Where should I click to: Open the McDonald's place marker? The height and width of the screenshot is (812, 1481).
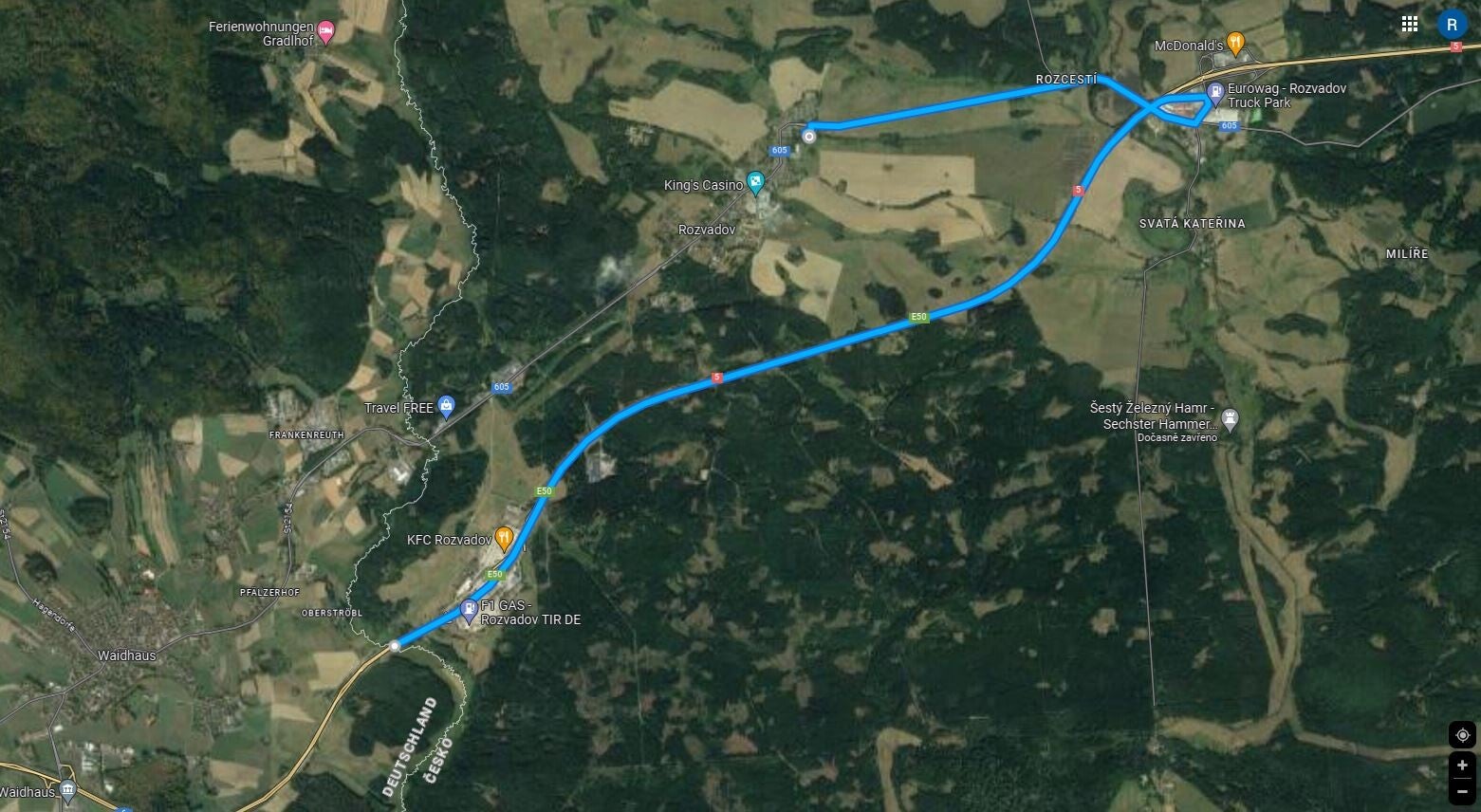point(1235,43)
